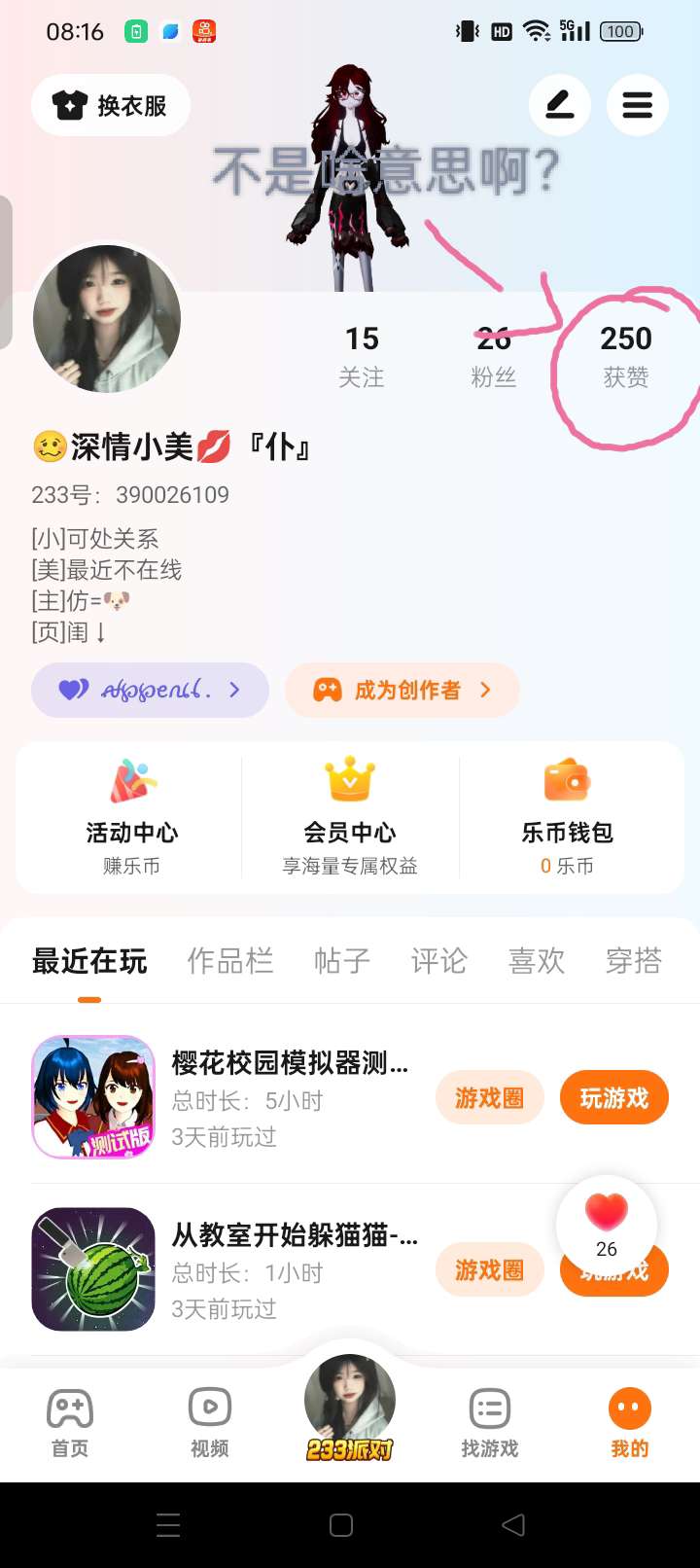The width and height of the screenshot is (700, 1568).
Task: Tap the 换衣服 change-outfit button
Action: pyautogui.click(x=110, y=105)
